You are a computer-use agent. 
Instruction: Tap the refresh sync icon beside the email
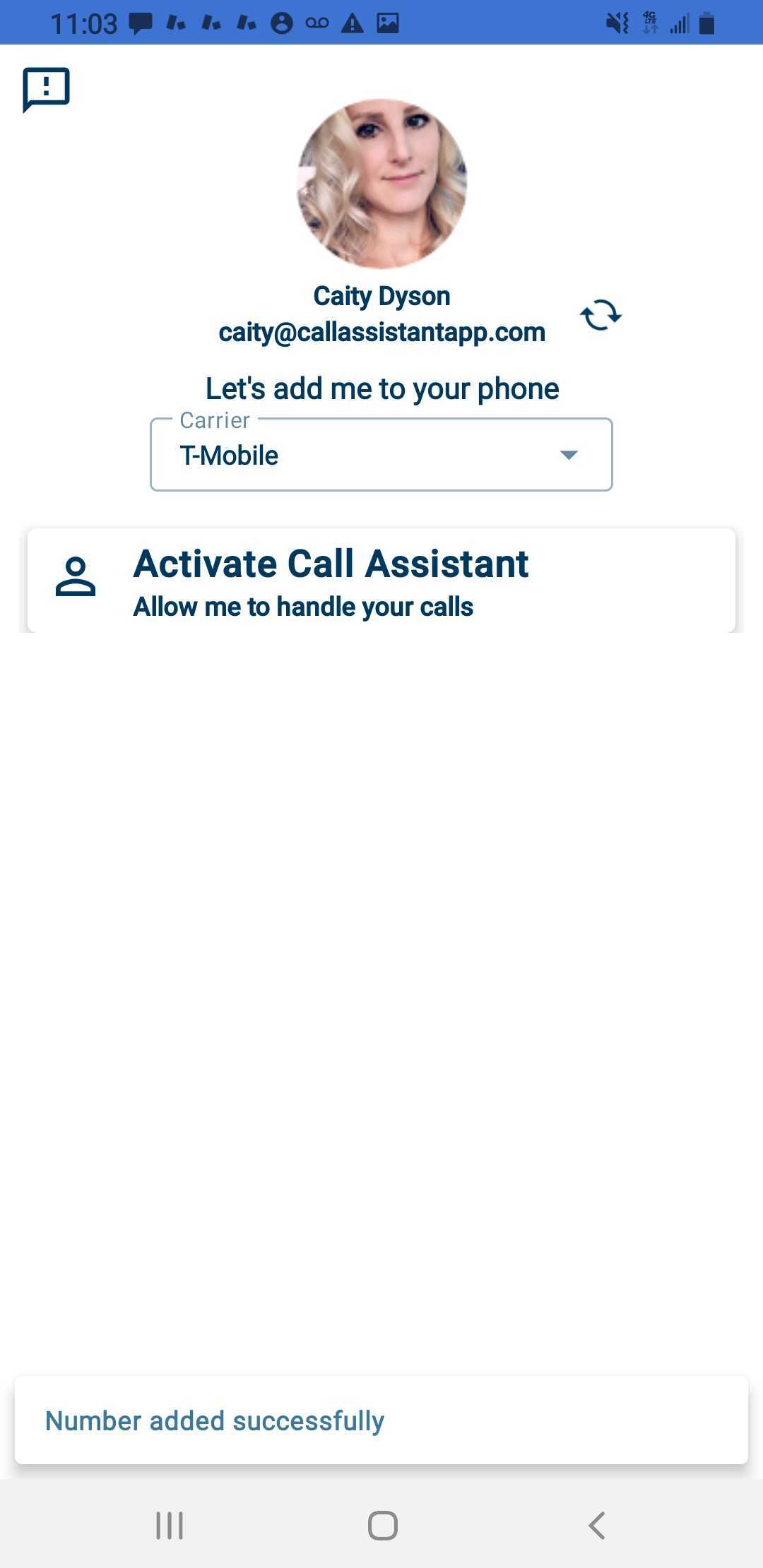click(x=601, y=315)
